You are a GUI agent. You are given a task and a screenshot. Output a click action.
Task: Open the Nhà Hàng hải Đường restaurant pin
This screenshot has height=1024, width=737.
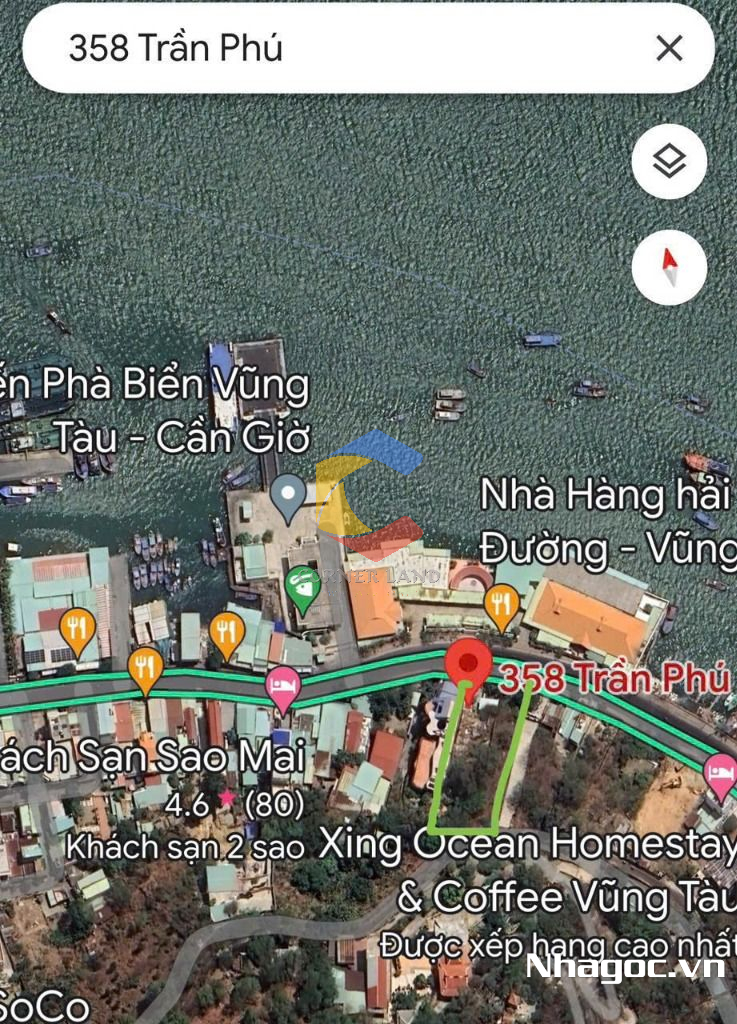tap(501, 605)
